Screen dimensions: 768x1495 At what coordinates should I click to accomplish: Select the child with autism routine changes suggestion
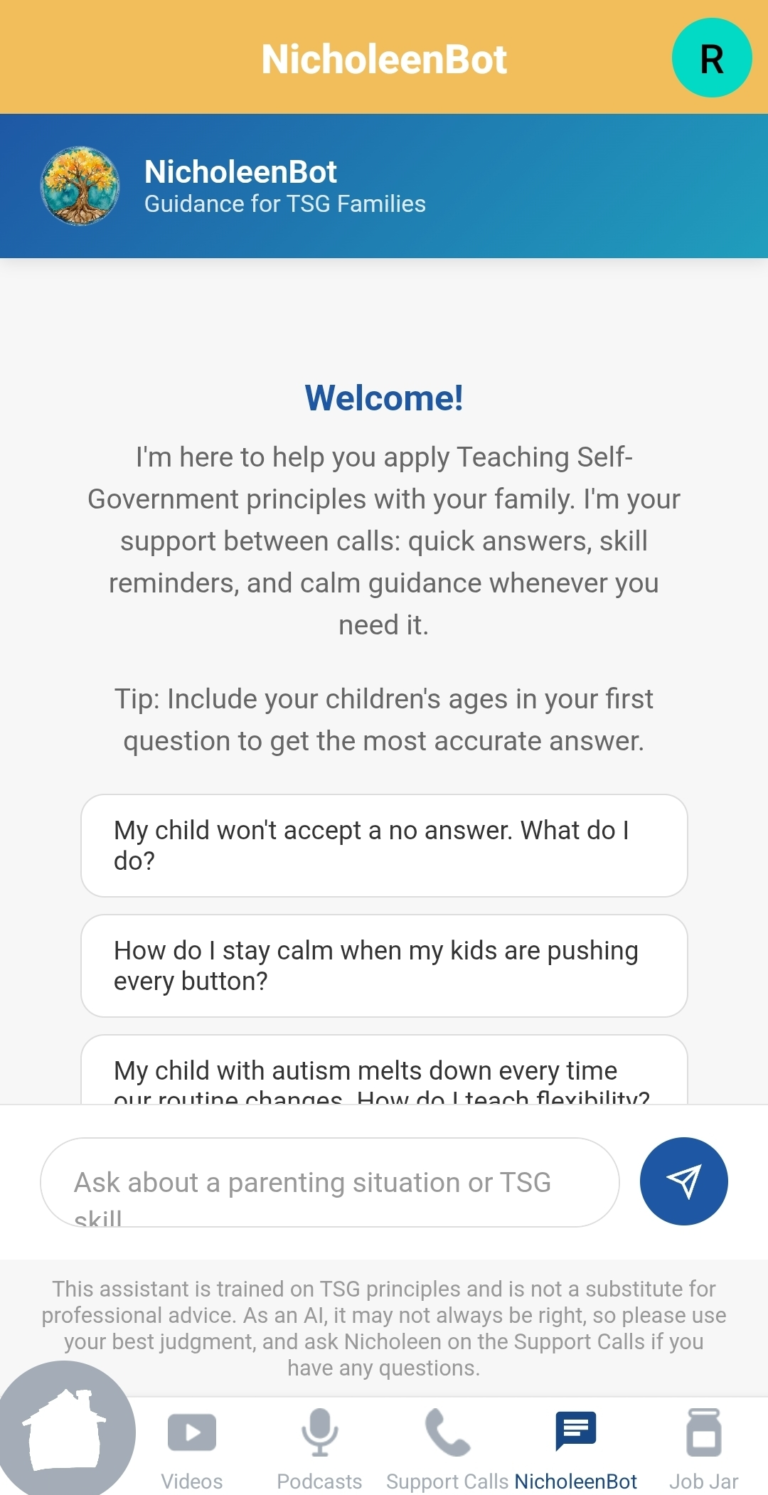(x=384, y=1069)
